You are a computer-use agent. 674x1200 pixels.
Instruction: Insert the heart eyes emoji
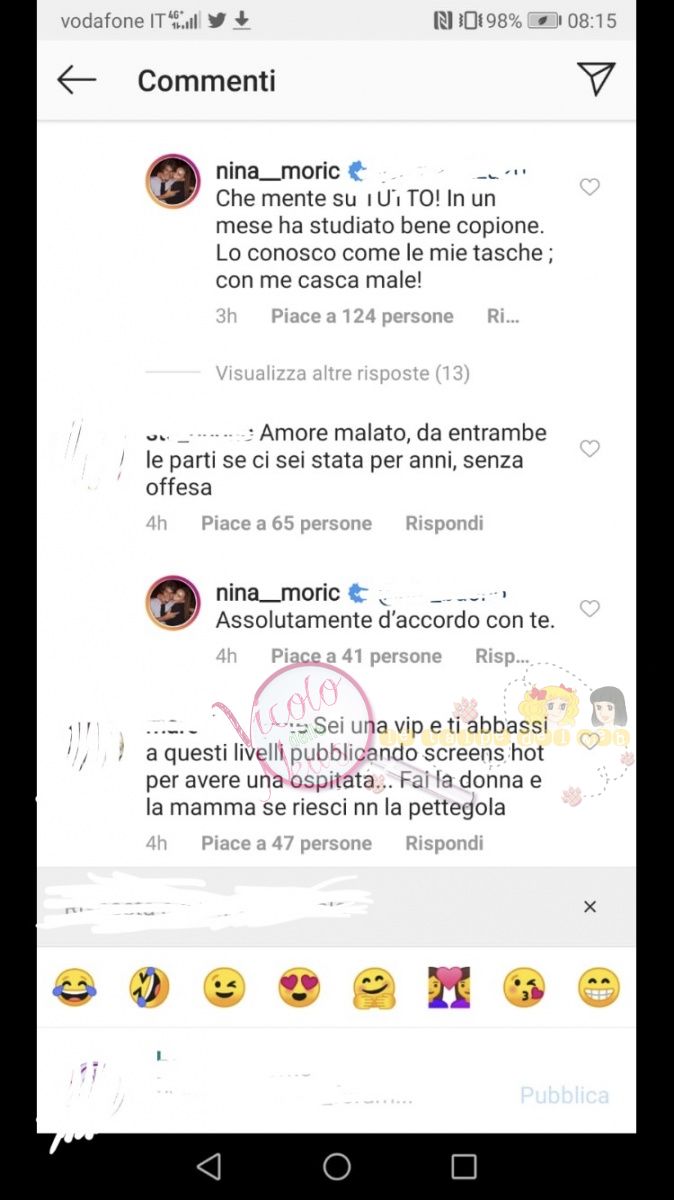coord(299,988)
